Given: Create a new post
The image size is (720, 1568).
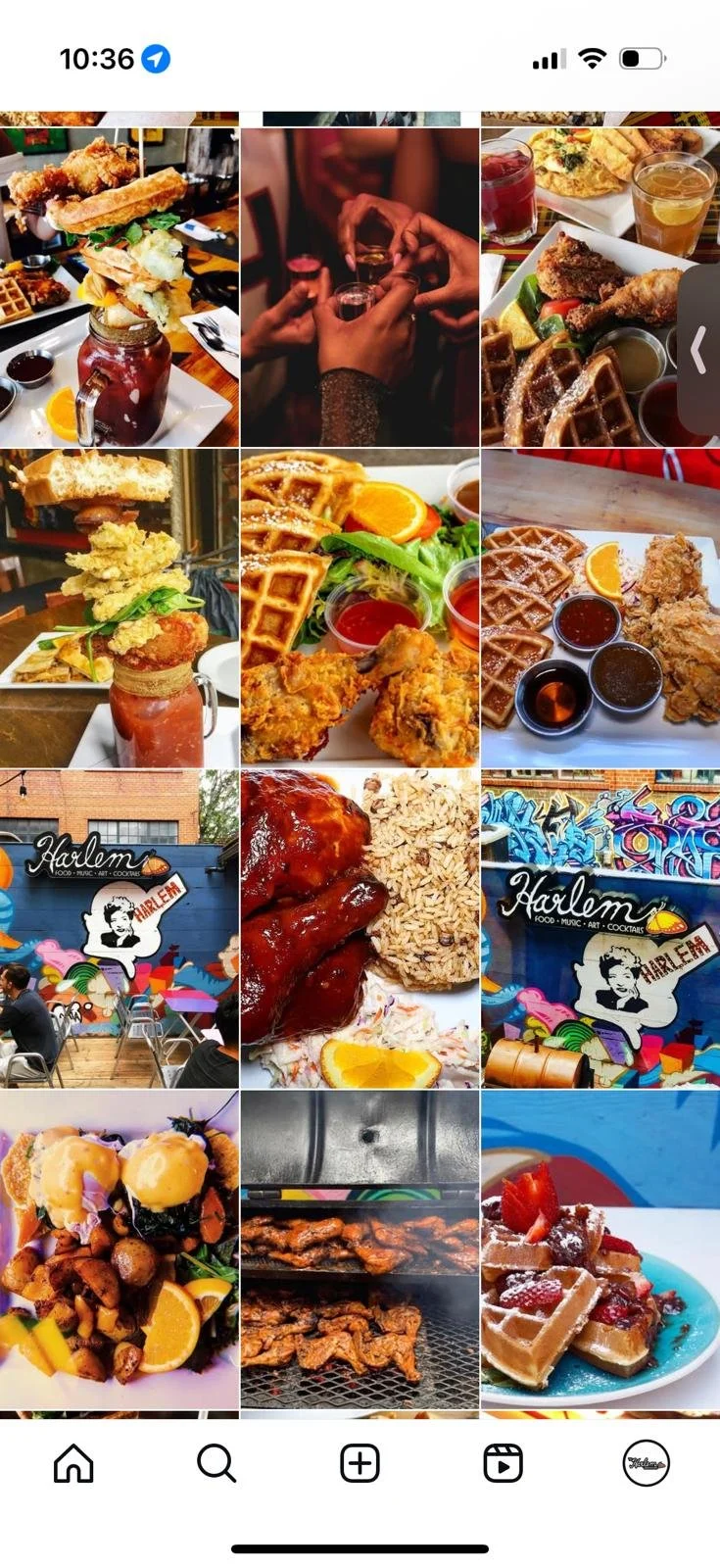Looking at the screenshot, I should [x=360, y=1464].
